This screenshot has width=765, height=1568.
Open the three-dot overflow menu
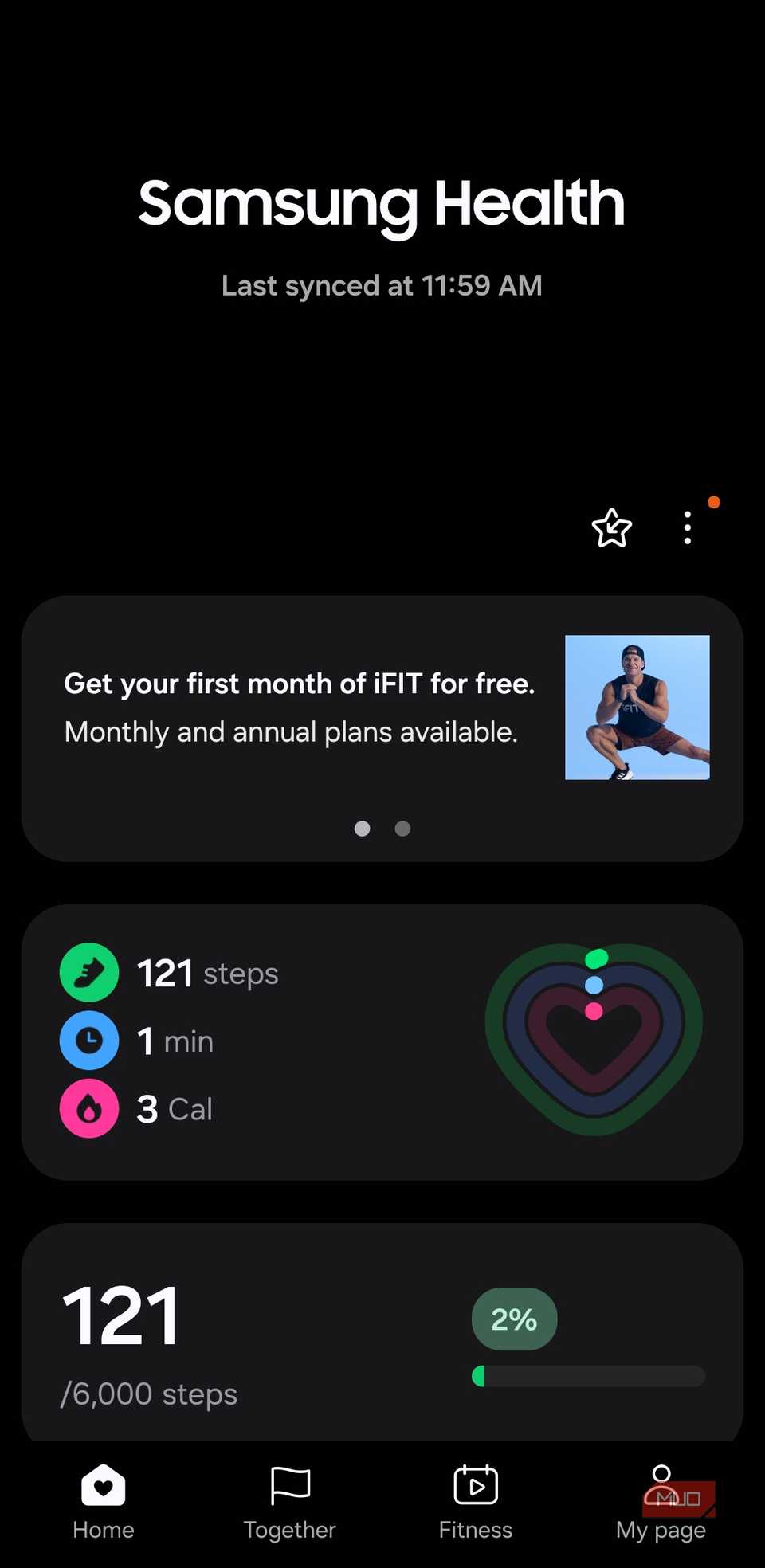pyautogui.click(x=687, y=528)
